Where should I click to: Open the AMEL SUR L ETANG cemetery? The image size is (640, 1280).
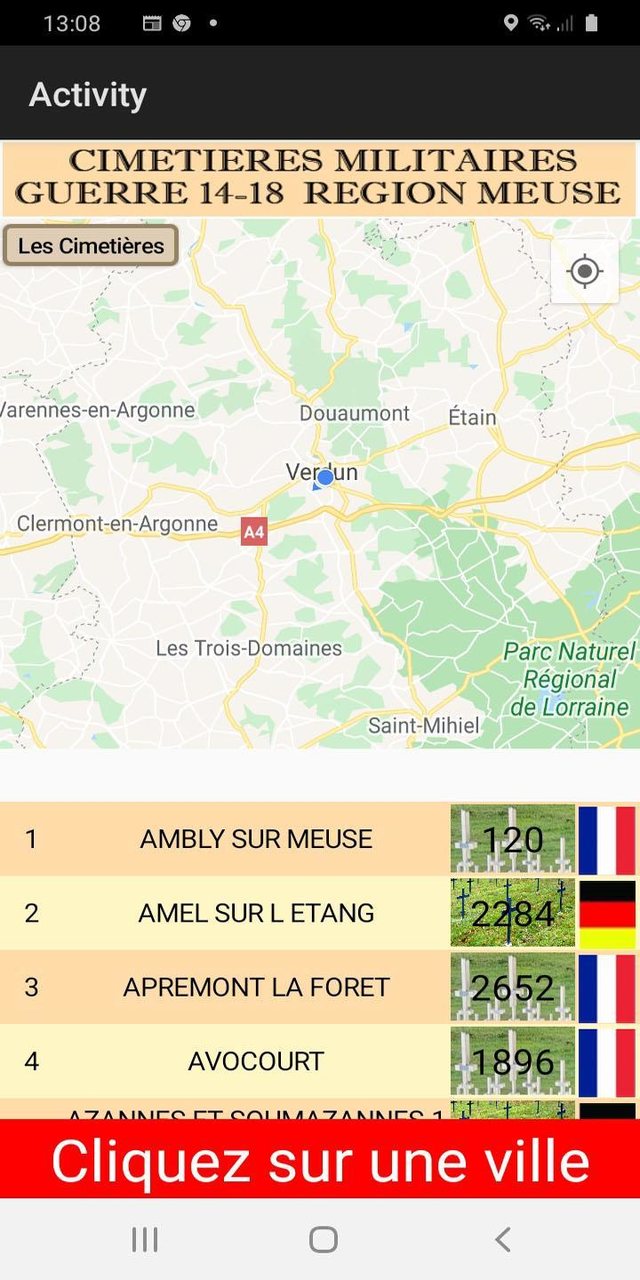coord(256,913)
